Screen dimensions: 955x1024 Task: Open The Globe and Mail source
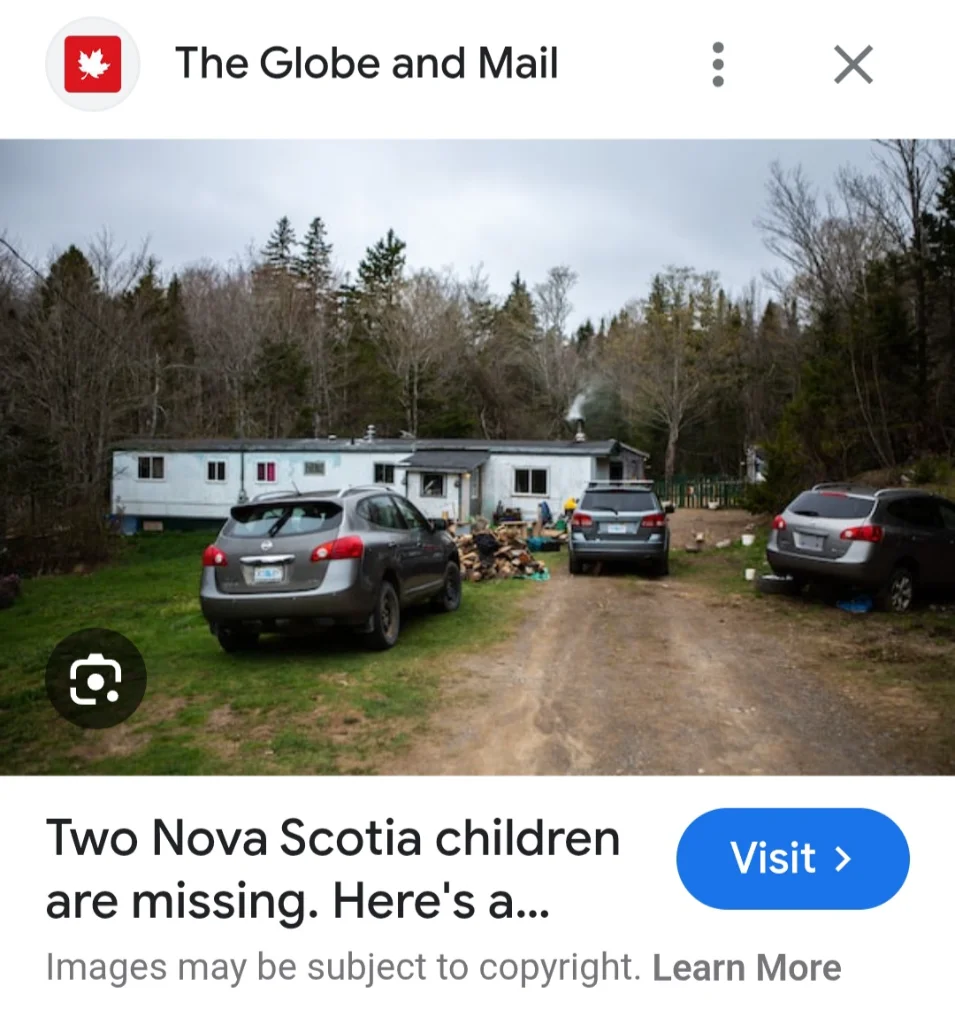(366, 64)
